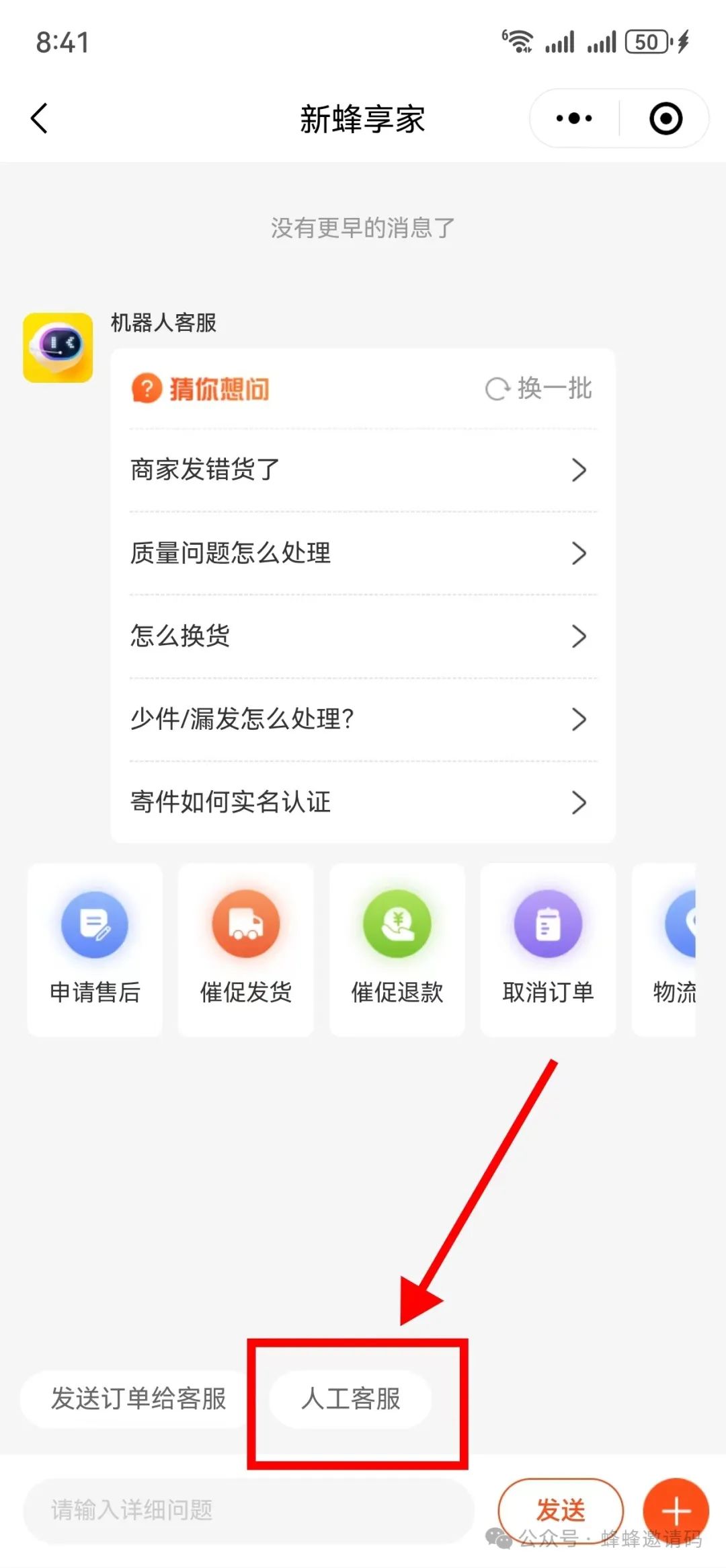Expand 寄件如何实名认证 question
Image resolution: width=726 pixels, height=1568 pixels.
tap(363, 802)
